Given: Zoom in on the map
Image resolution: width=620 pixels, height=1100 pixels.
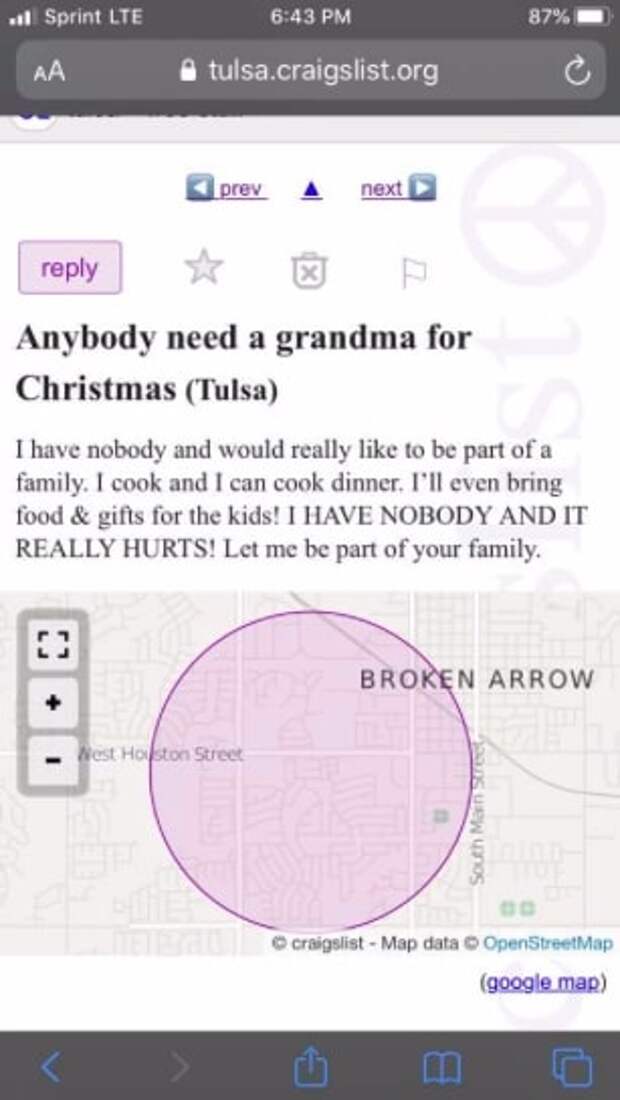Looking at the screenshot, I should pos(54,703).
